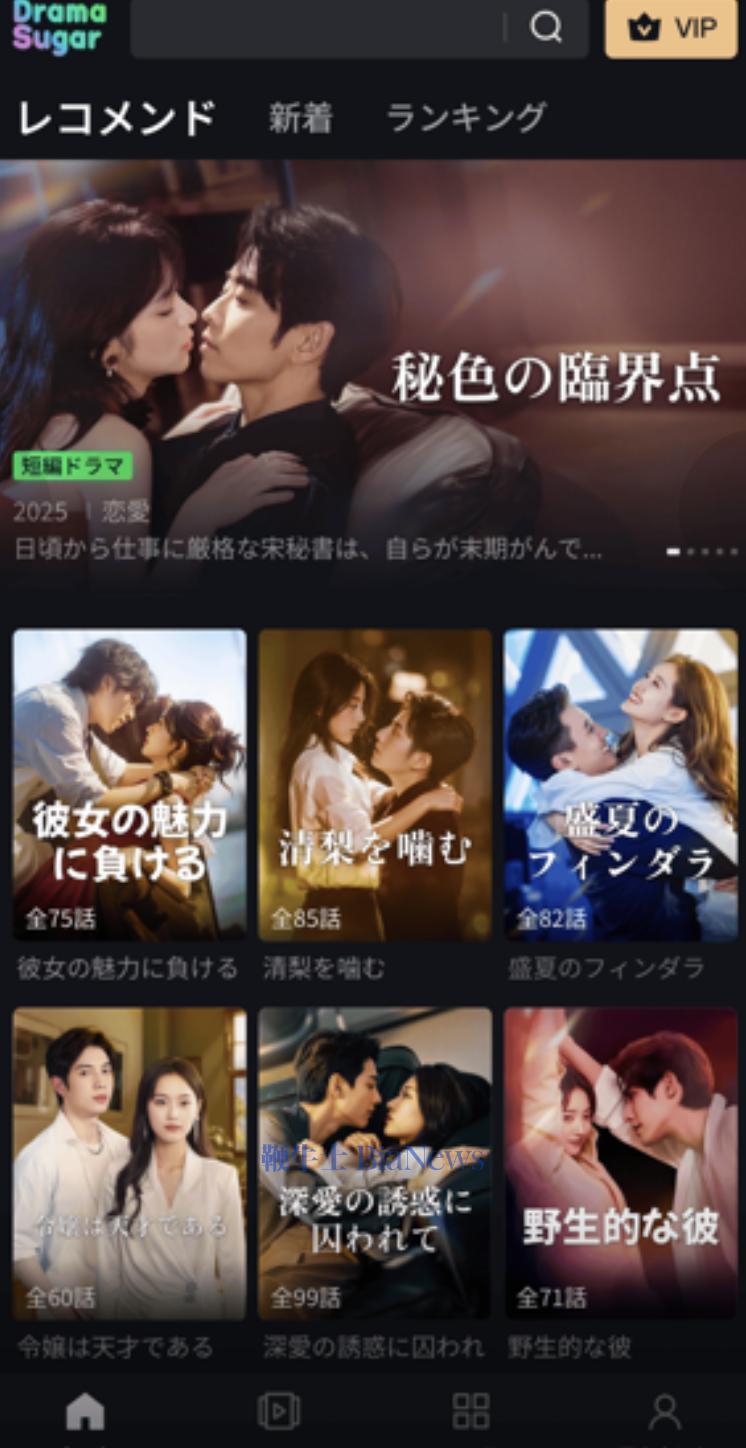Switch to the 新着 tab

click(300, 117)
